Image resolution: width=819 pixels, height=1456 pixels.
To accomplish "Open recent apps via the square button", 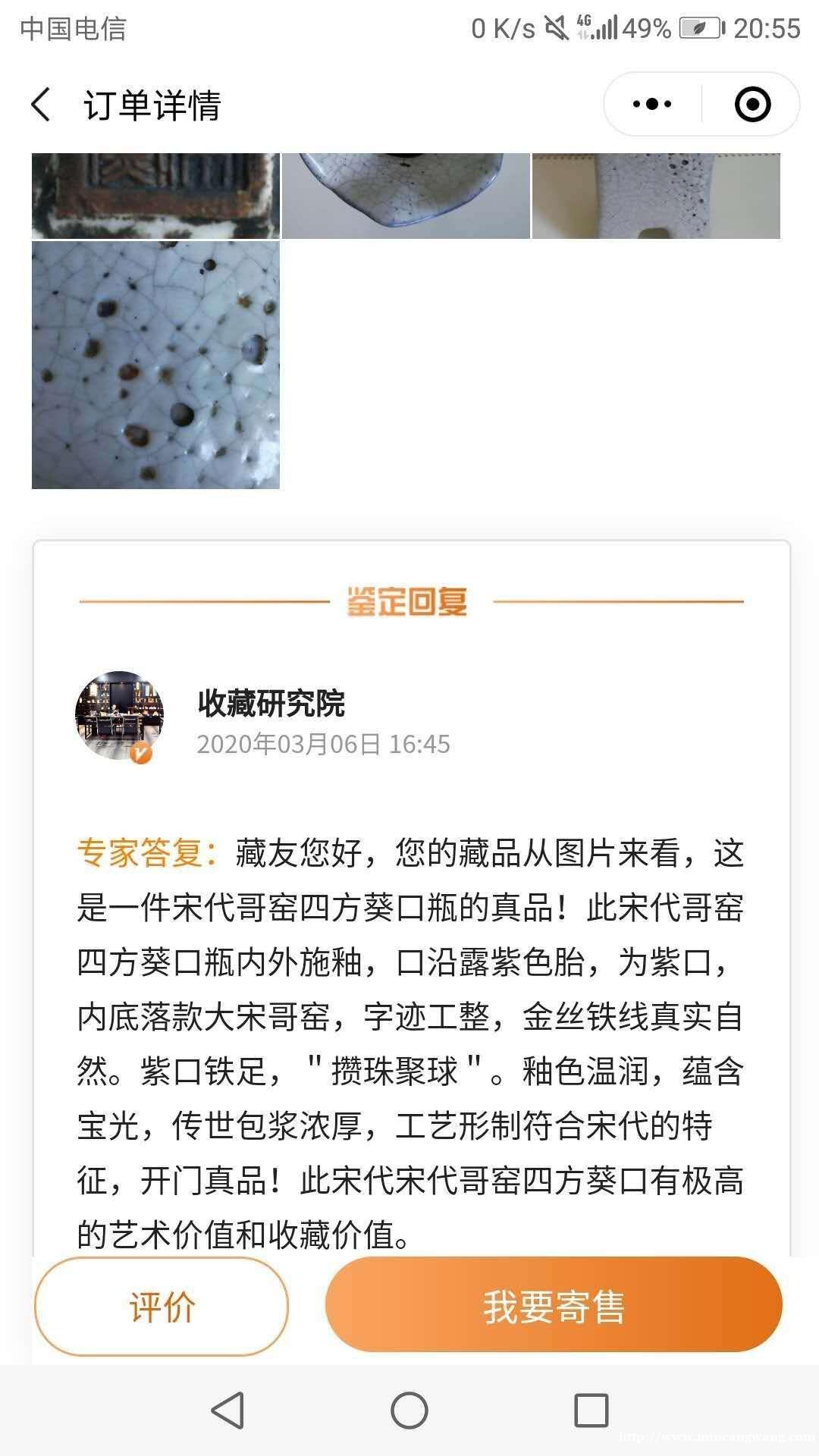I will click(591, 1410).
